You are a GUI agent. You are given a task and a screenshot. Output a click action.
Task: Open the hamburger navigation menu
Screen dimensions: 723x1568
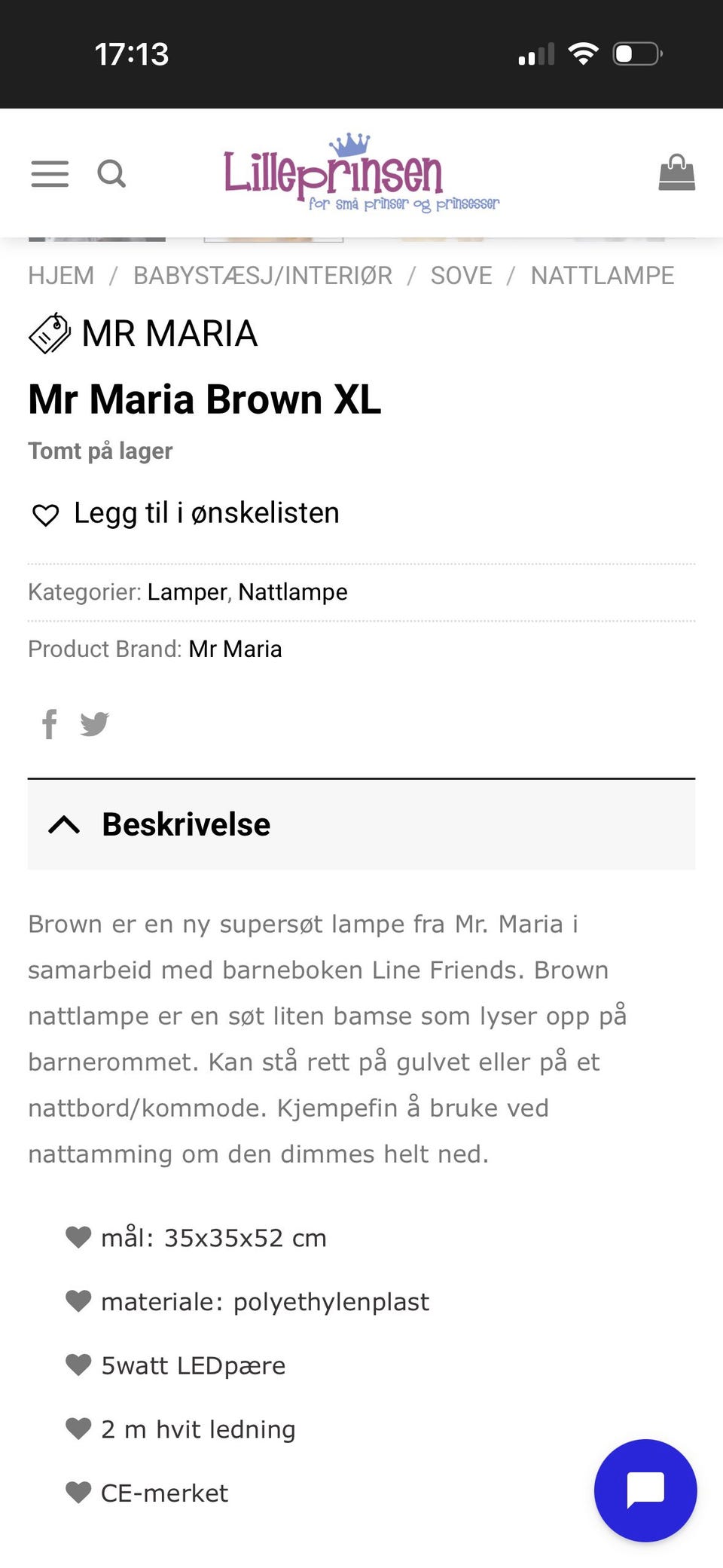tap(49, 174)
